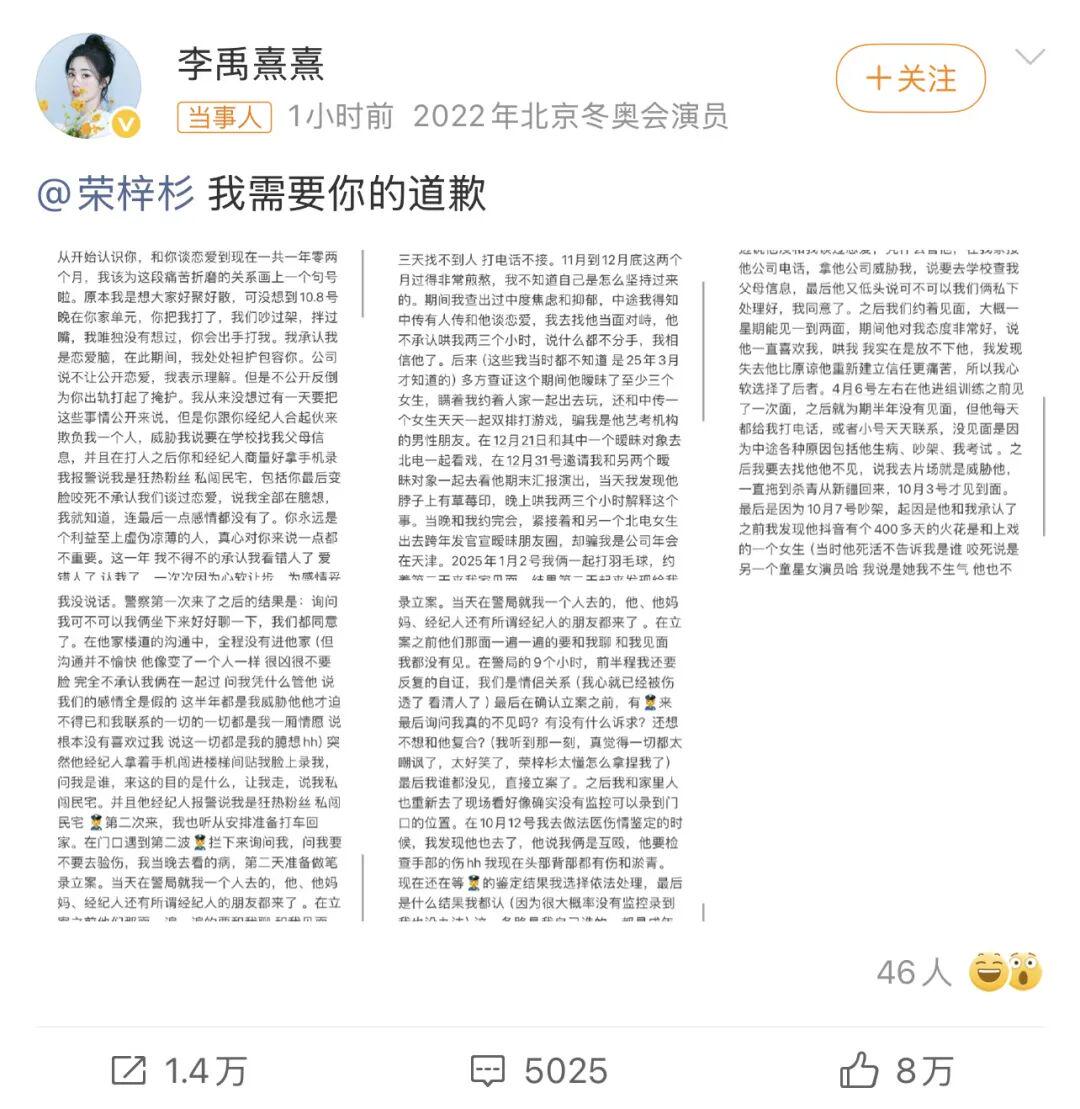Image resolution: width=1080 pixels, height=1109 pixels.
Task: Tap the 关注 follow button
Action: (910, 79)
